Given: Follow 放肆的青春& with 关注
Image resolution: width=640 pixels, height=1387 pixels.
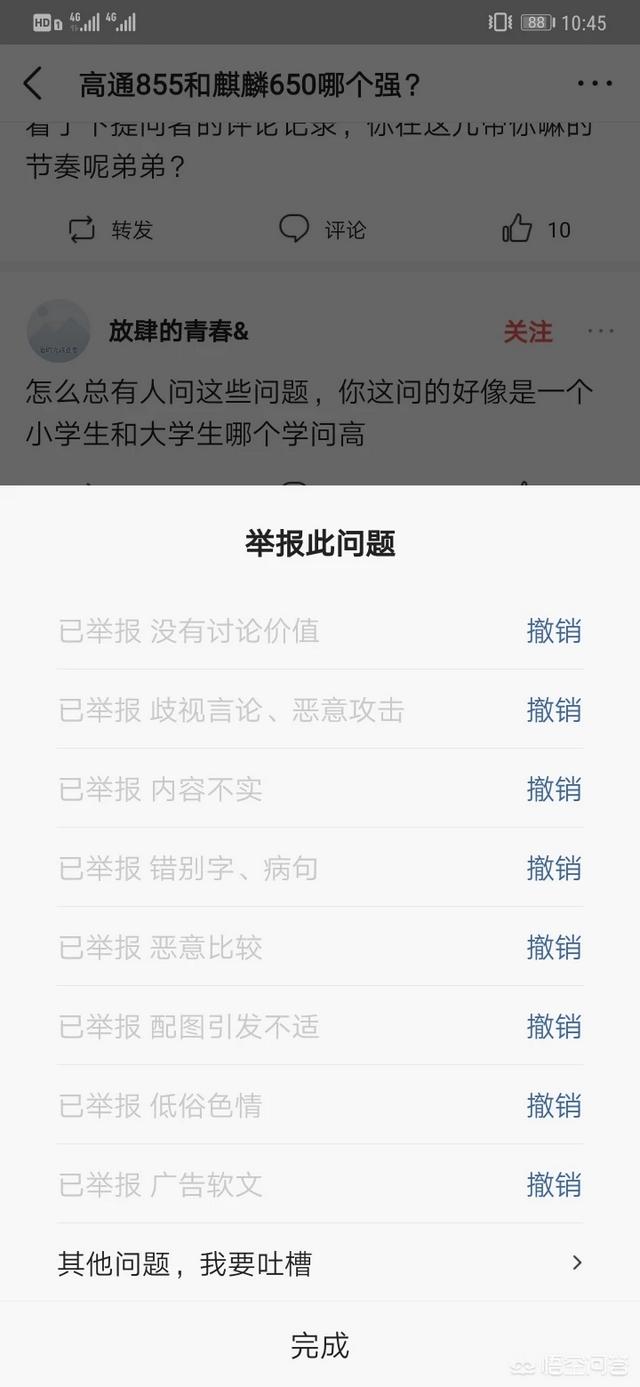Looking at the screenshot, I should (x=527, y=332).
